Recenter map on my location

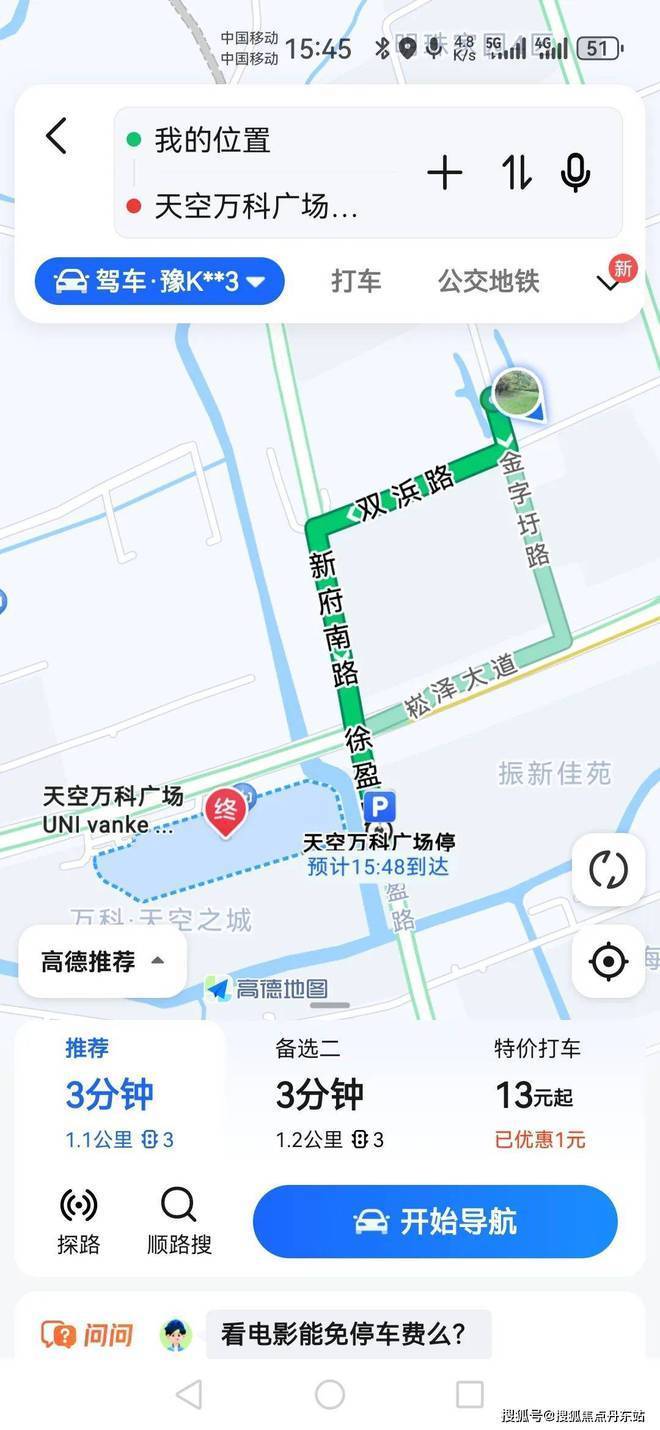pyautogui.click(x=608, y=962)
